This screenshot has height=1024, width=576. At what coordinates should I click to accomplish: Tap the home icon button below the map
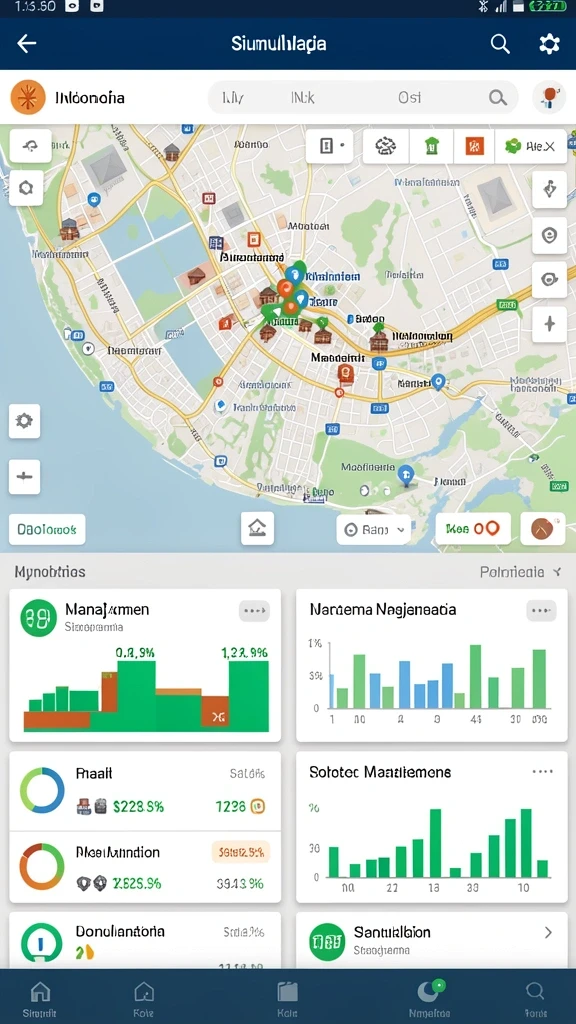(257, 528)
